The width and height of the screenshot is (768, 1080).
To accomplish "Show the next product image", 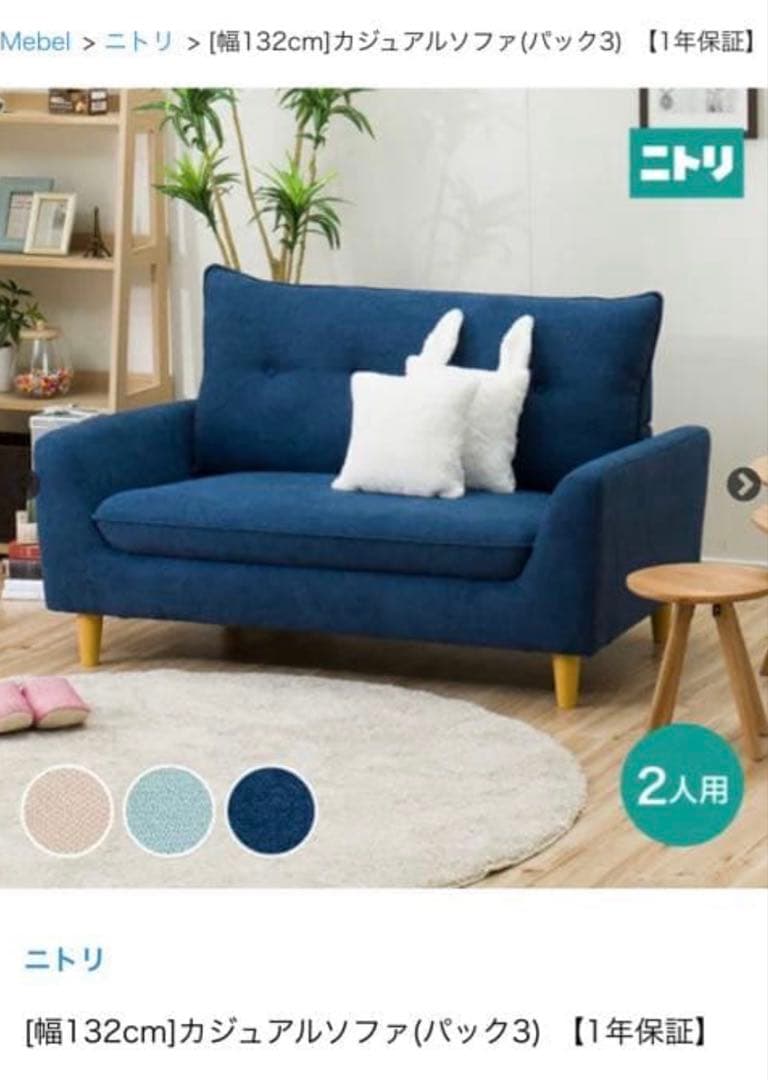I will (x=743, y=485).
